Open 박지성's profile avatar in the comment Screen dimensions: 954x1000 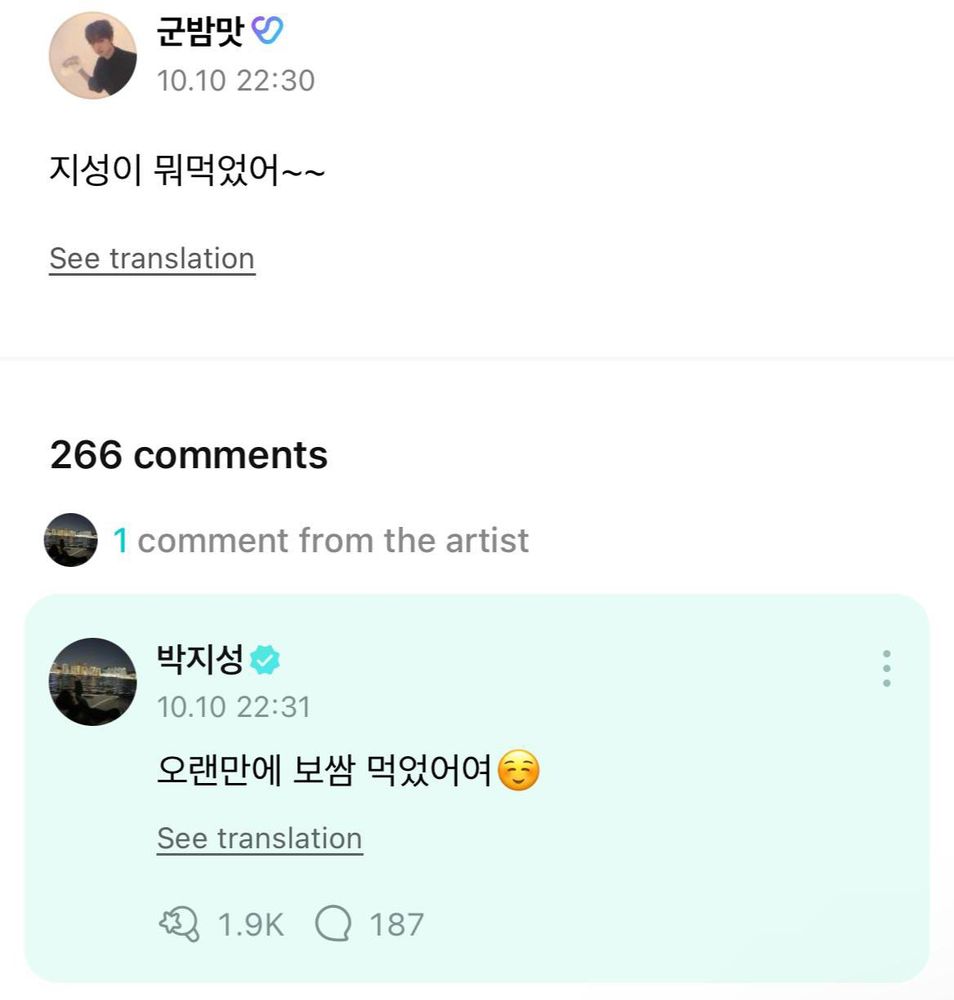click(x=93, y=681)
